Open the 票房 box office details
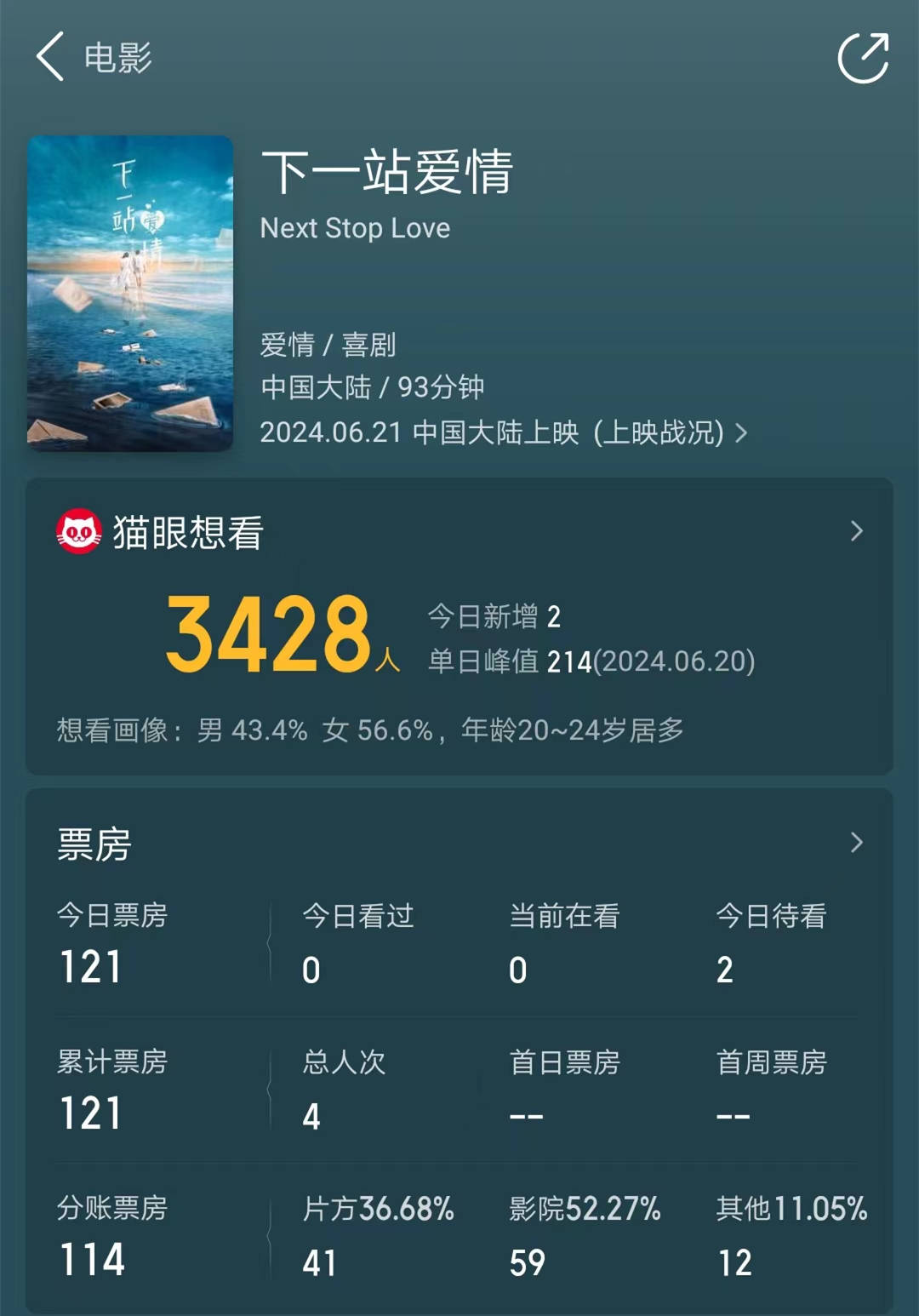Viewport: 919px width, 1316px height. tap(856, 843)
